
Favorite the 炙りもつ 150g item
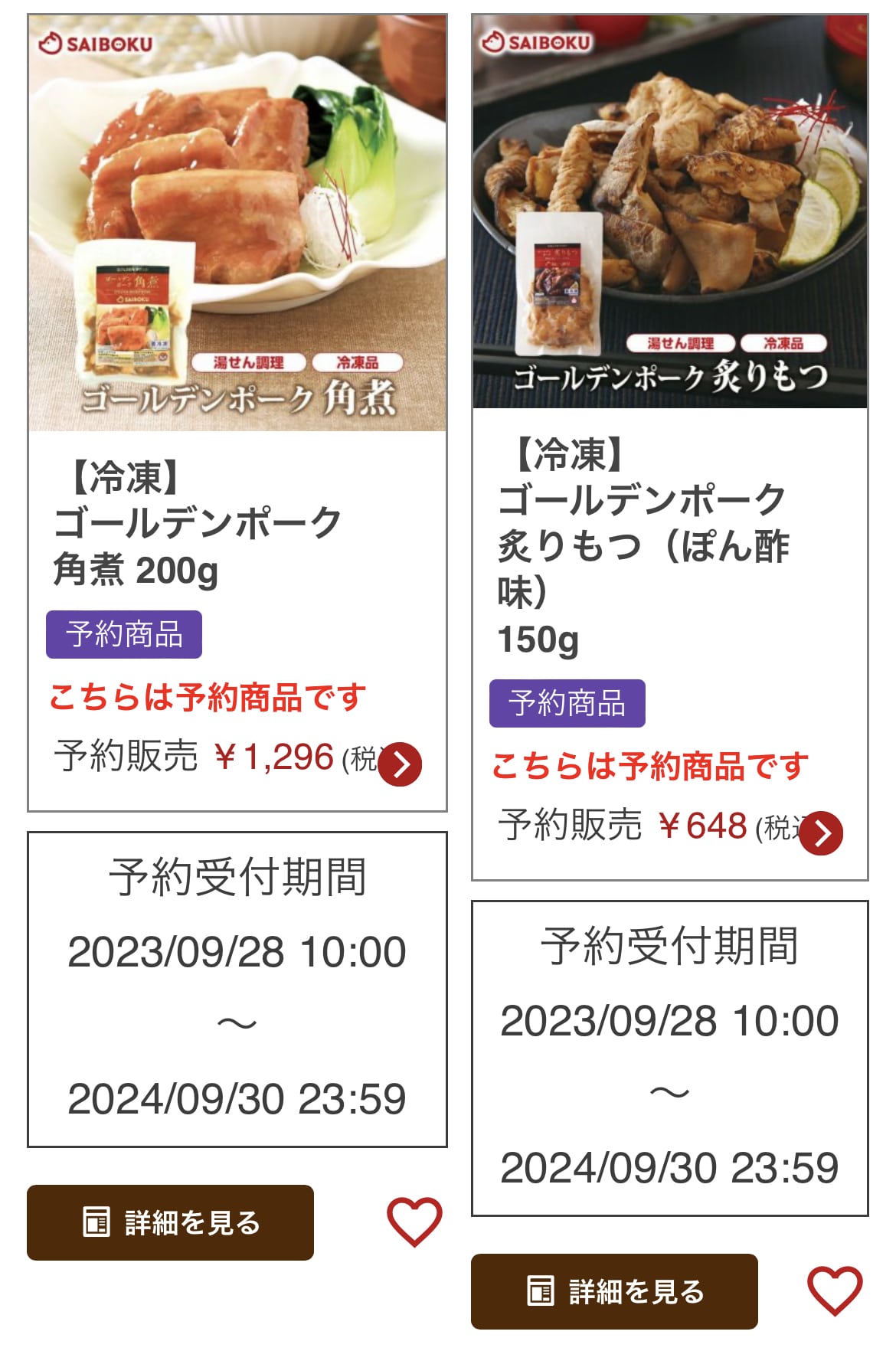tap(834, 1290)
